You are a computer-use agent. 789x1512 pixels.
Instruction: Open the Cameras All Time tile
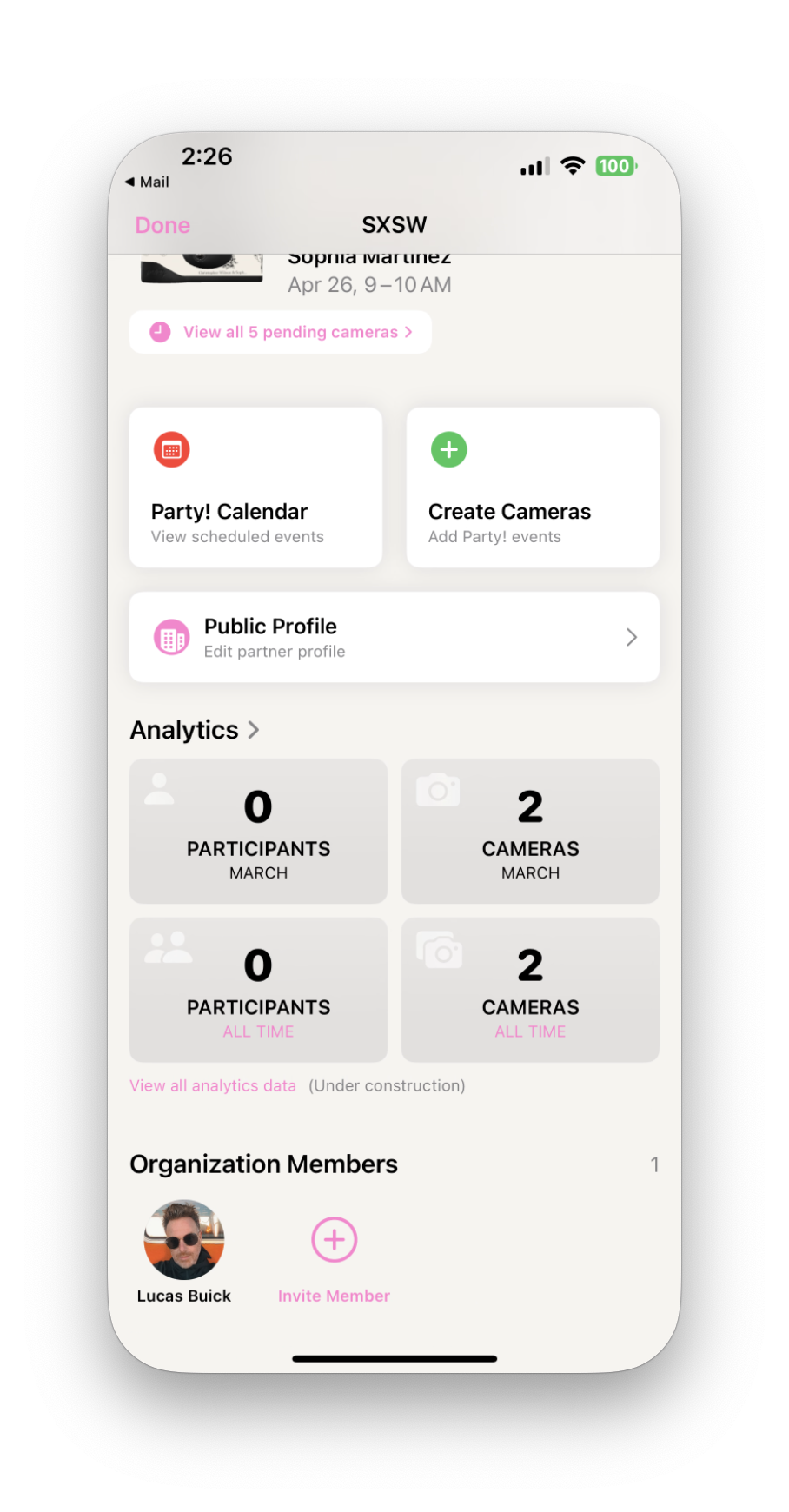tap(530, 990)
